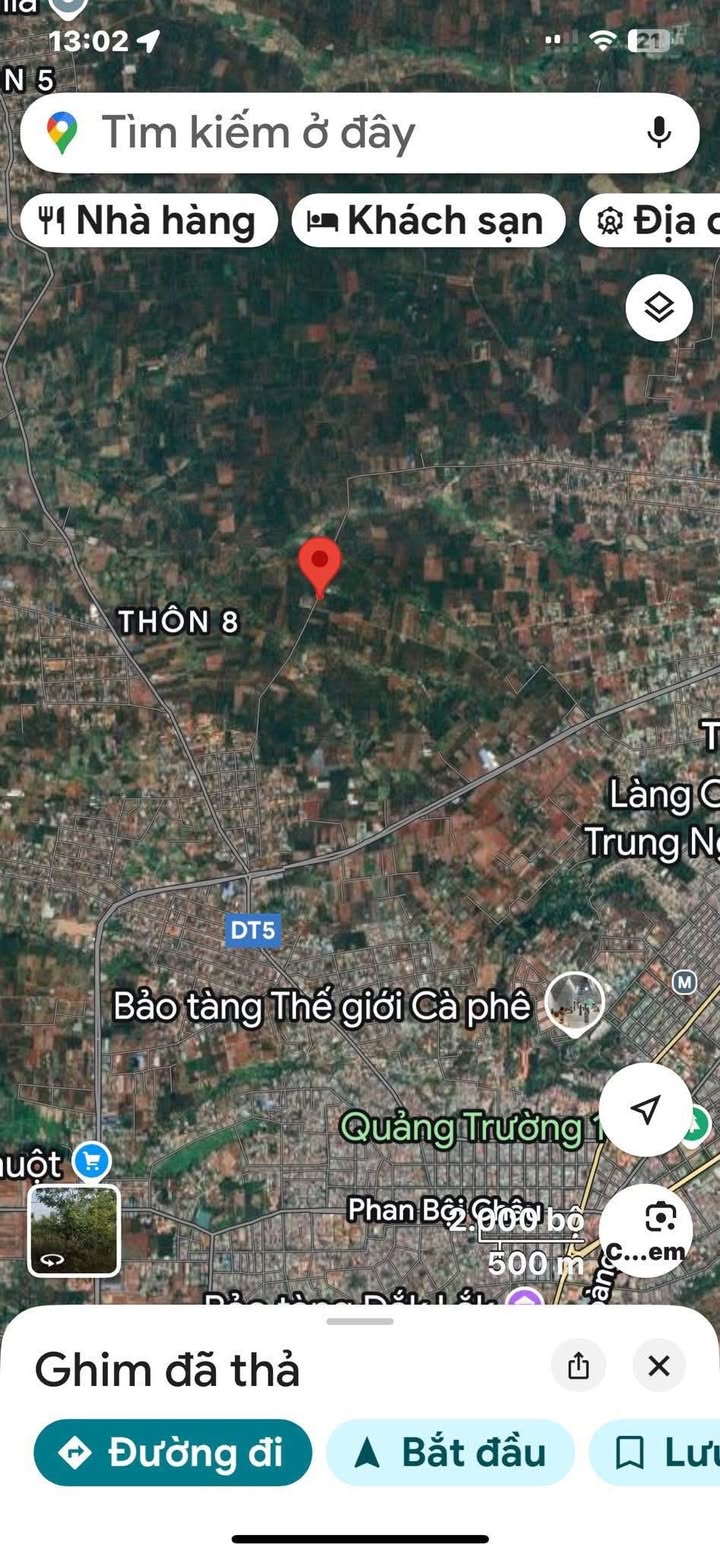Start voice search with the microphone
Viewport: 720px width, 1557px height.
[659, 132]
